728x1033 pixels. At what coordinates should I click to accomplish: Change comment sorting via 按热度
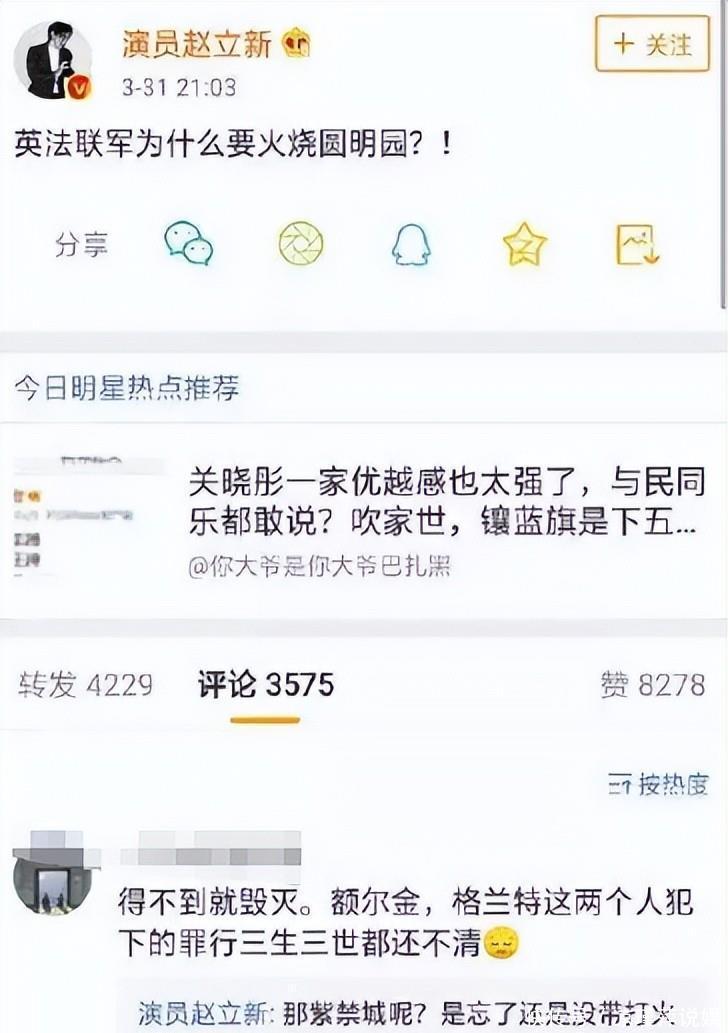[659, 785]
